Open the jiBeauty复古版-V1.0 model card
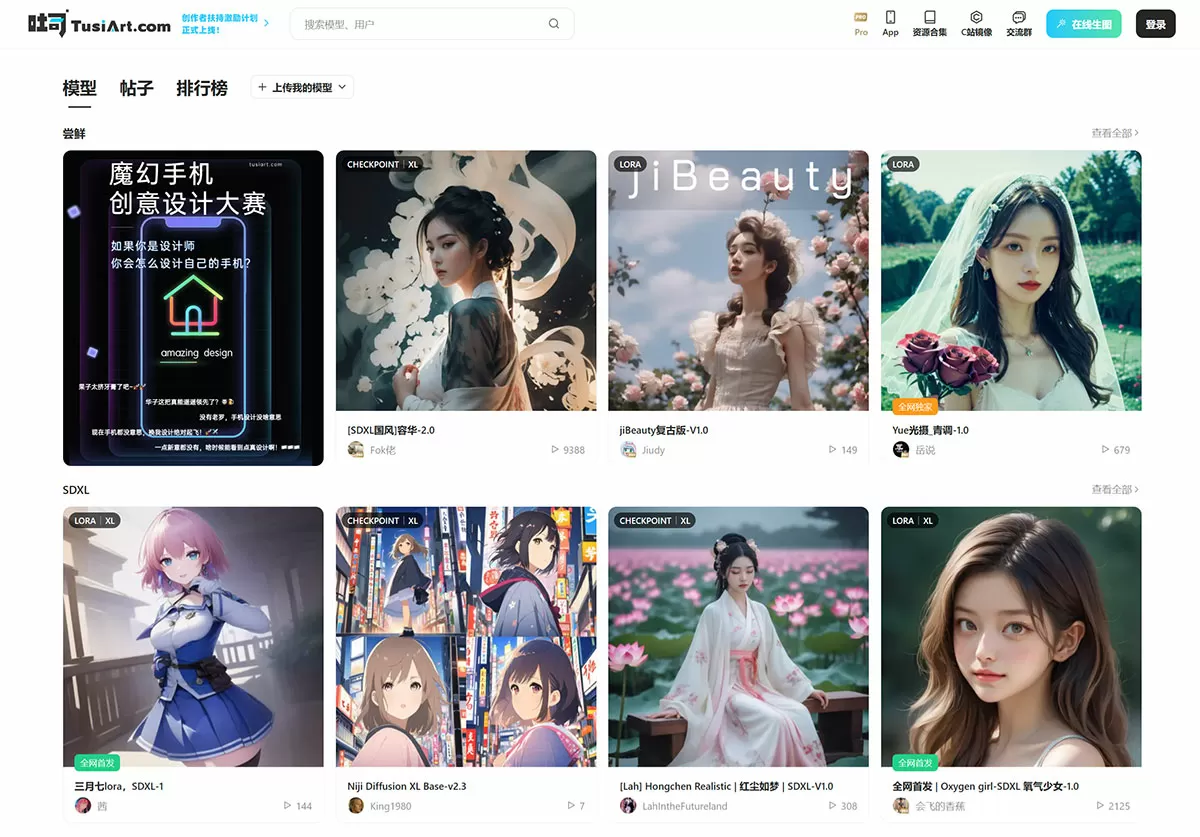The width and height of the screenshot is (1200, 837). (738, 308)
